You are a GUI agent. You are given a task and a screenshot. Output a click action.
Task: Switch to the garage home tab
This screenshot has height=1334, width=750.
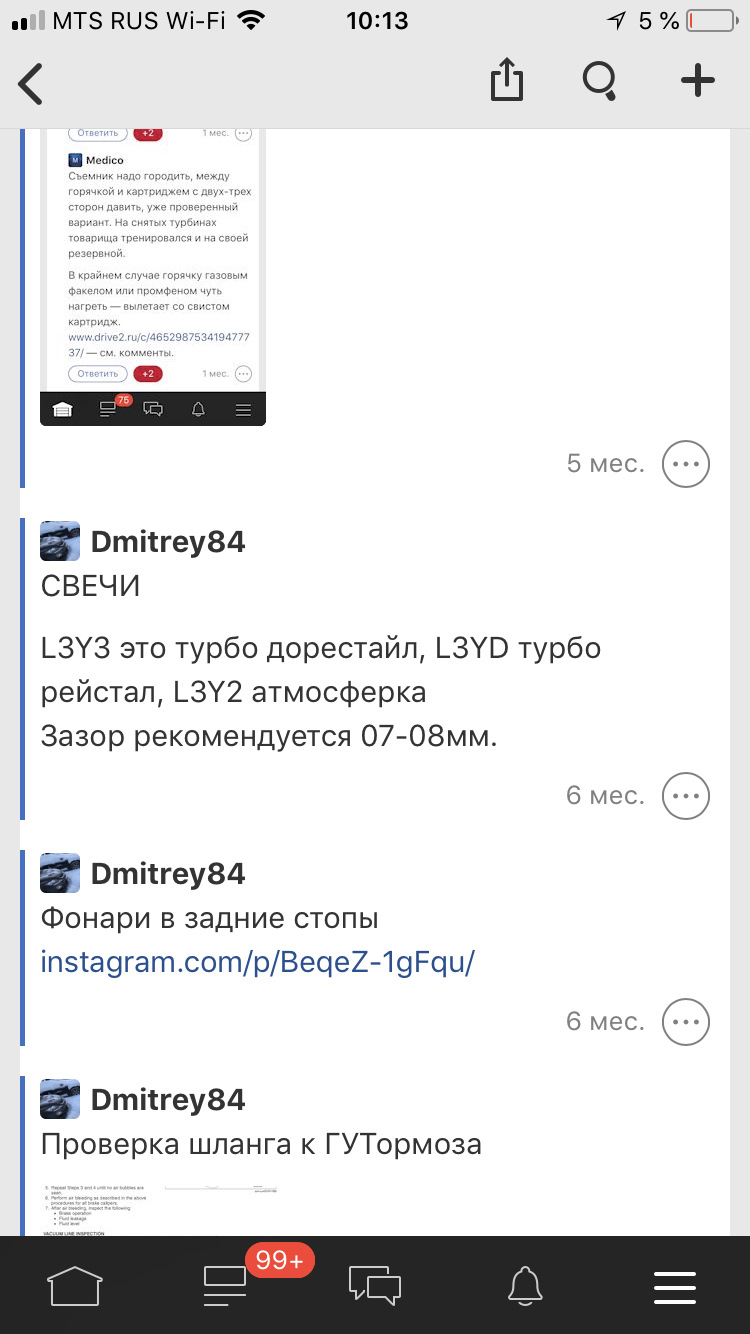pyautogui.click(x=75, y=1285)
